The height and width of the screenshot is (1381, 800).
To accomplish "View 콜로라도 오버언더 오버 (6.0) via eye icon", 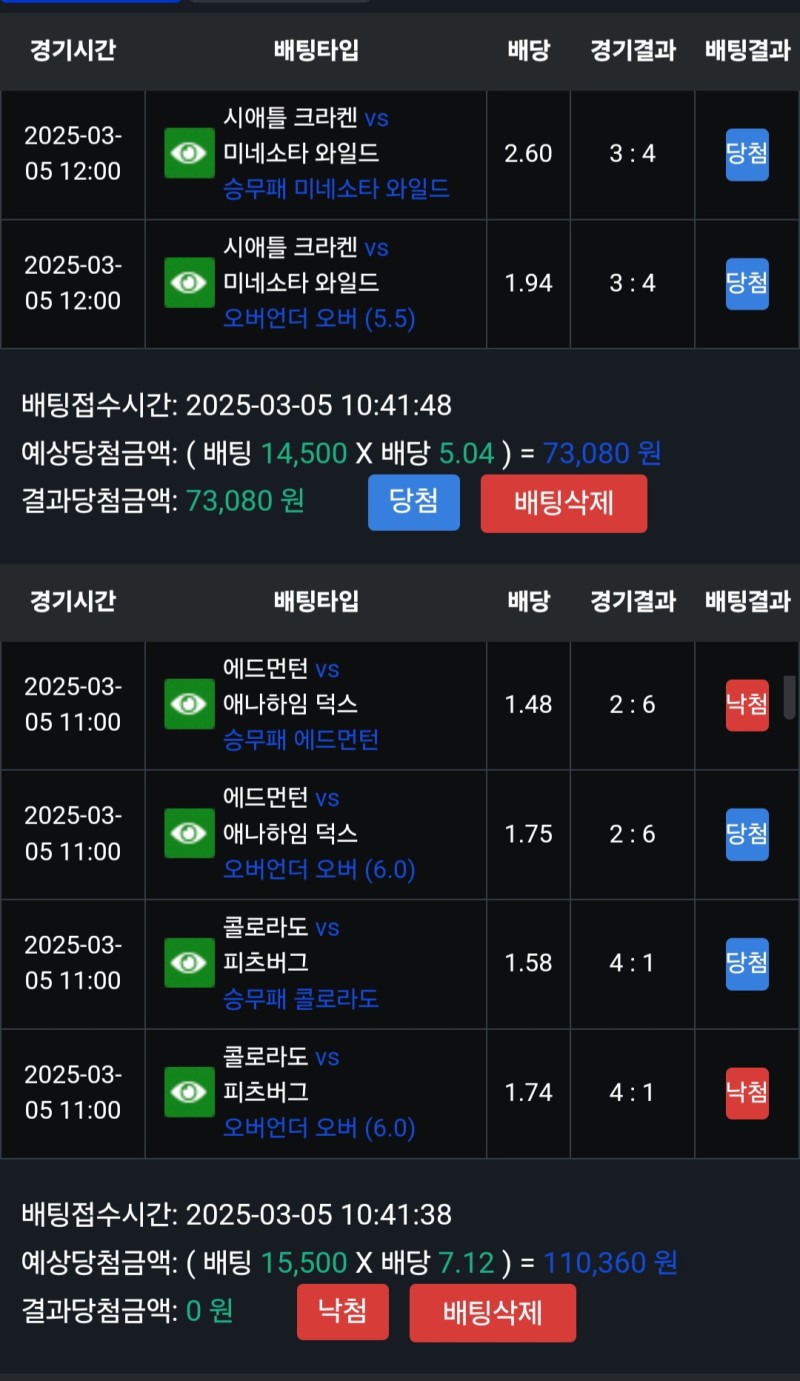I will coord(189,1092).
